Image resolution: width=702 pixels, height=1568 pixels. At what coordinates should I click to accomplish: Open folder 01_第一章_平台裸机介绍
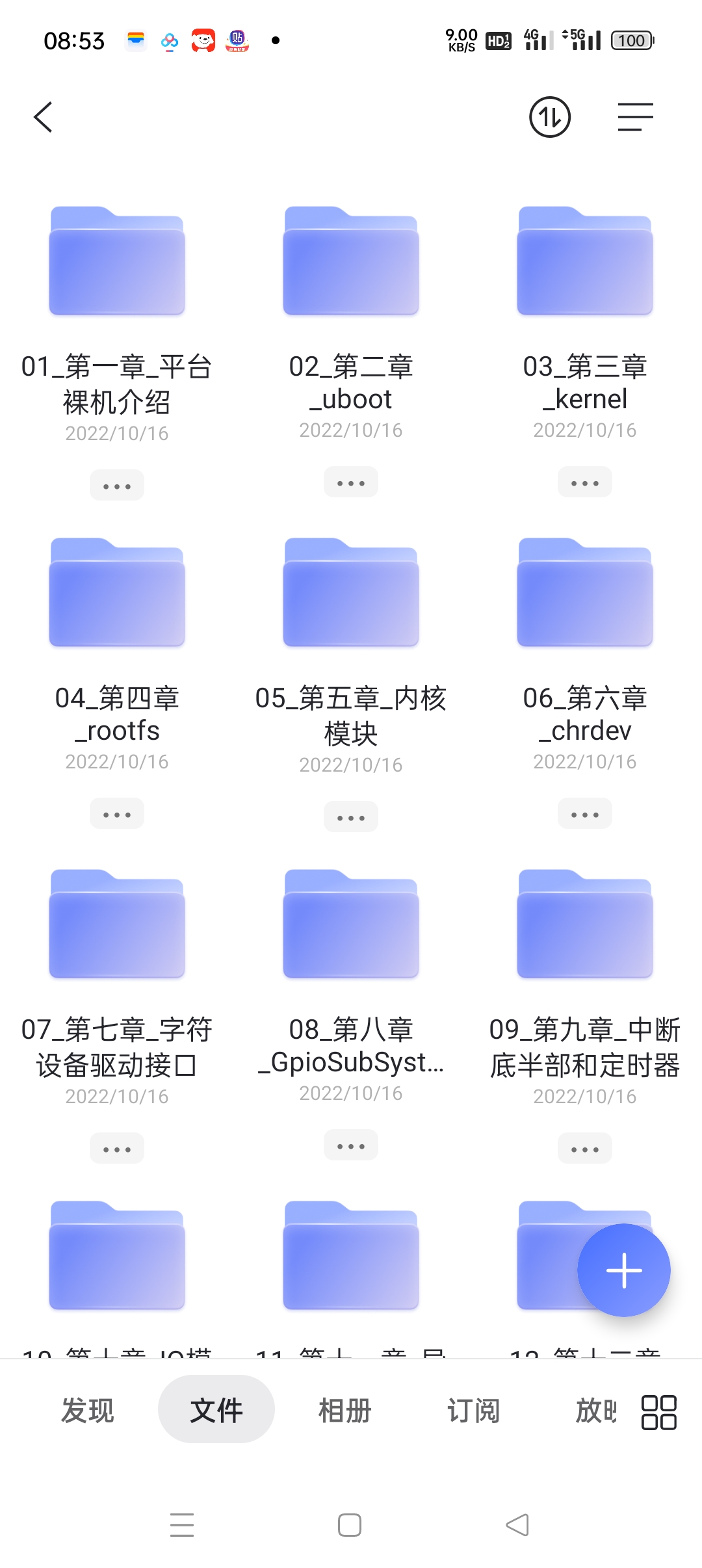117,261
